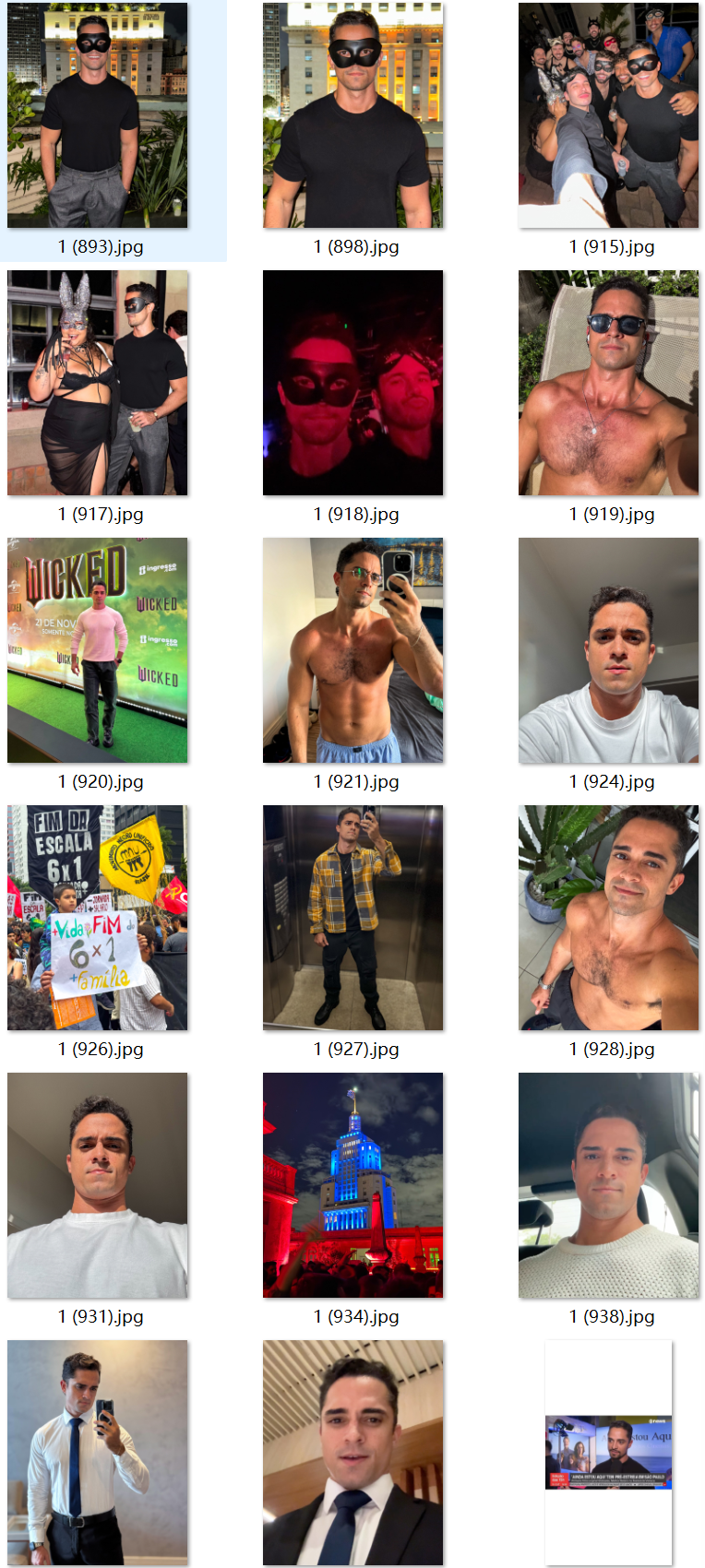Select the red-lit photo 1 (918).jpg
Image resolution: width=705 pixels, height=1568 pixels.
point(352,383)
